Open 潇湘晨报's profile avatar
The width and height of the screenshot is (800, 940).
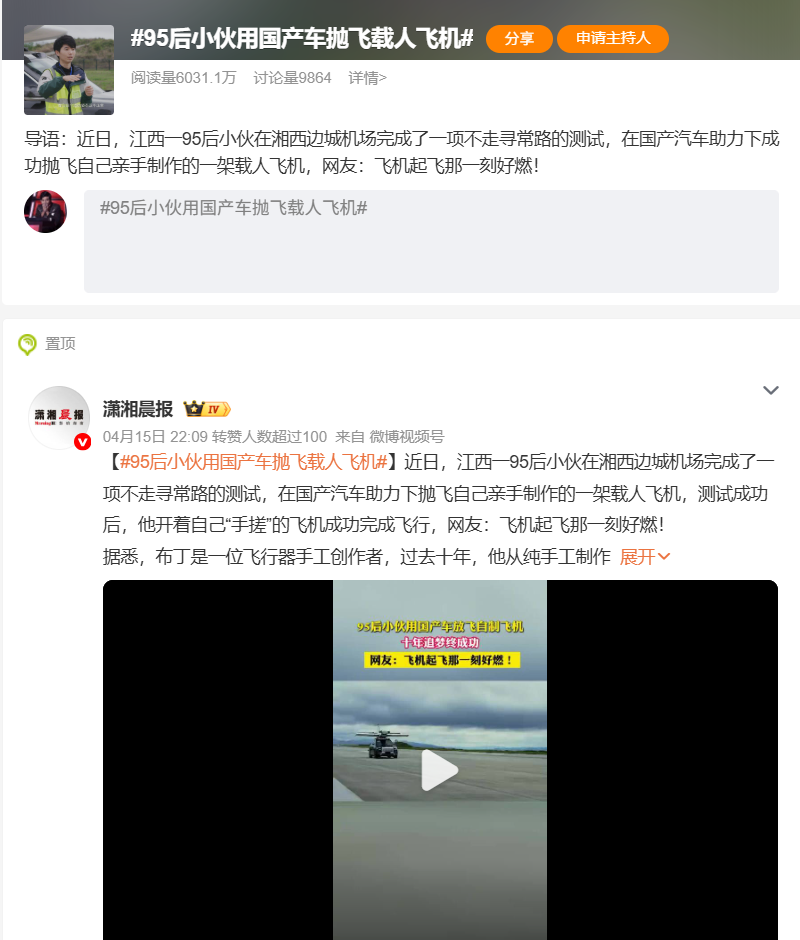pyautogui.click(x=60, y=416)
